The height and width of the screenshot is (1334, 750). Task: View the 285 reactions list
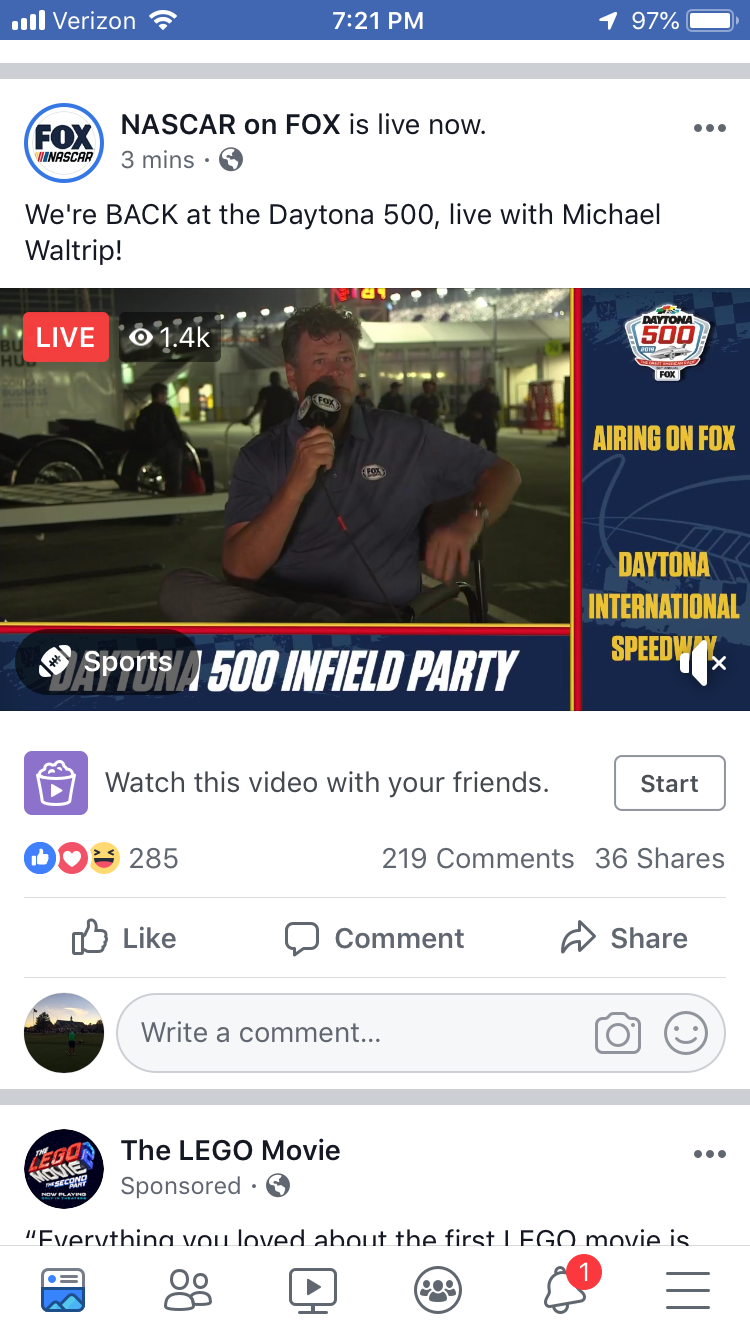point(102,858)
